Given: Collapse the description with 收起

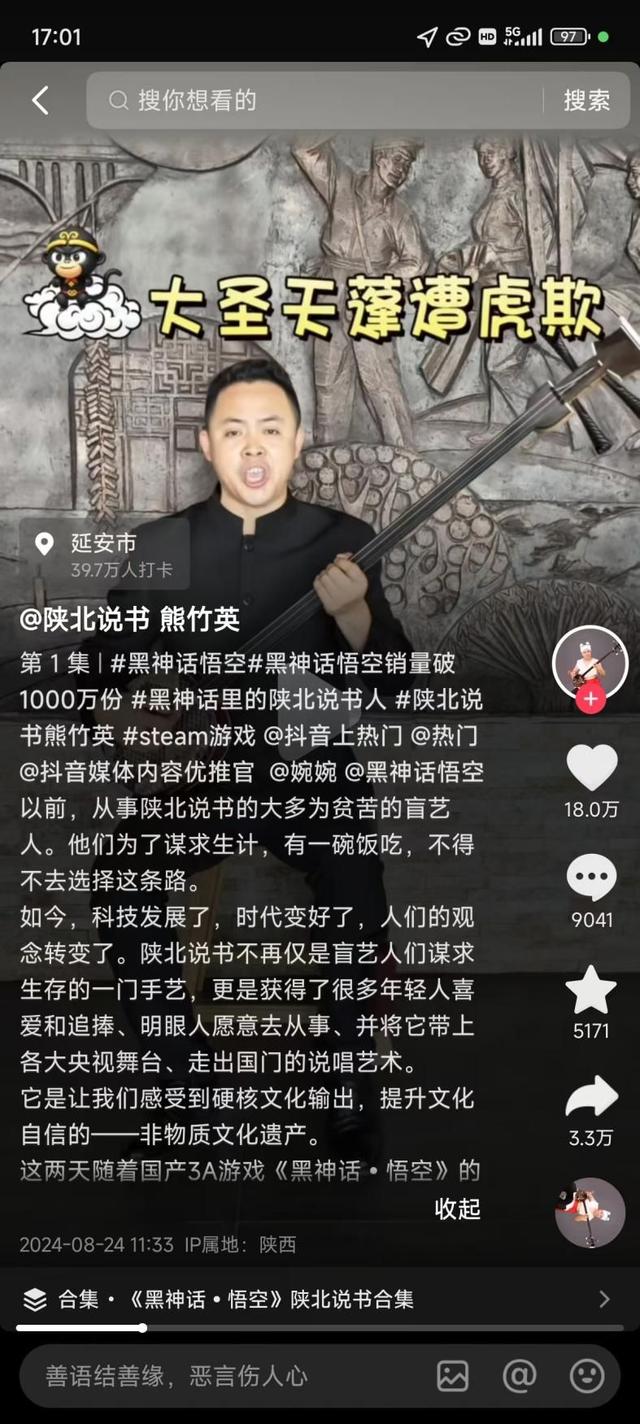Looking at the screenshot, I should 457,1208.
